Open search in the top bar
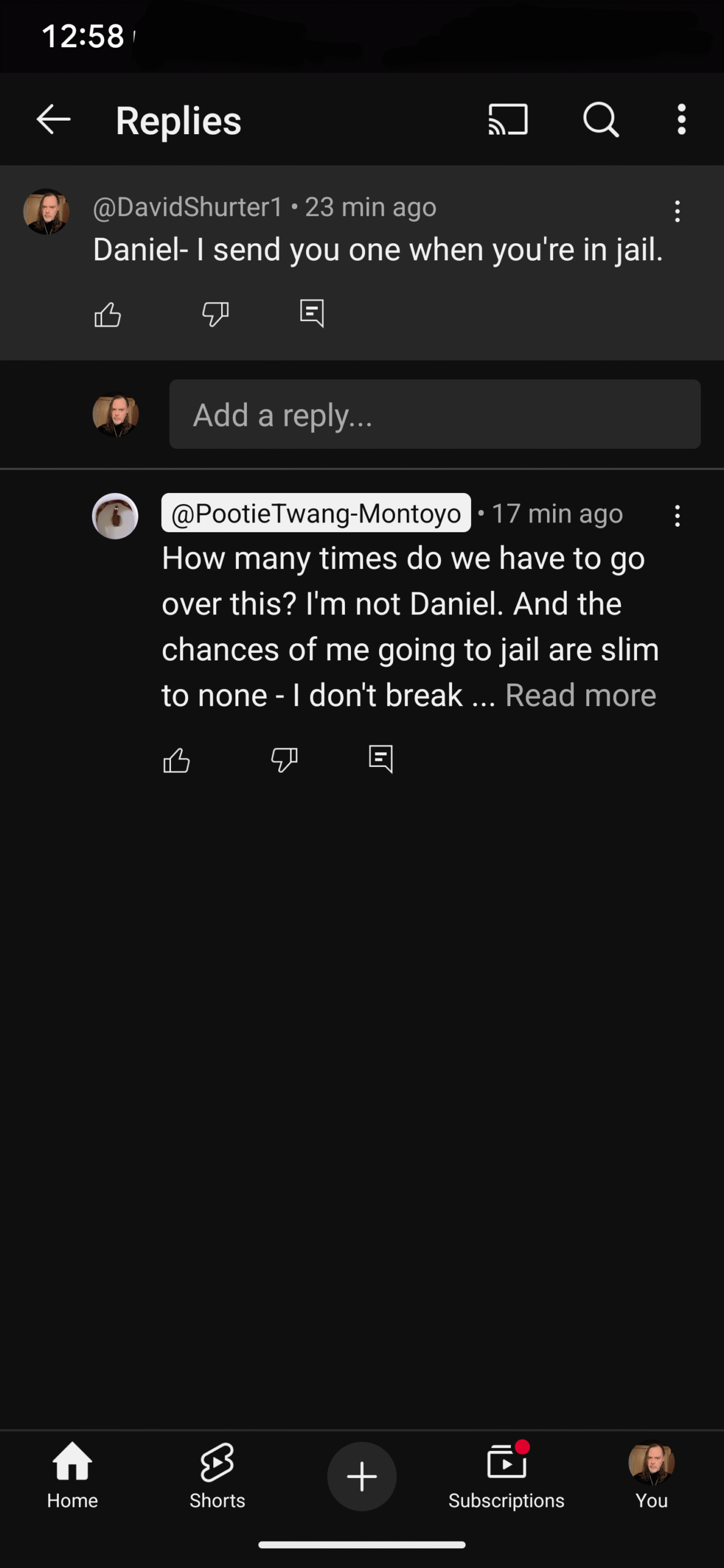724x1568 pixels. click(601, 119)
